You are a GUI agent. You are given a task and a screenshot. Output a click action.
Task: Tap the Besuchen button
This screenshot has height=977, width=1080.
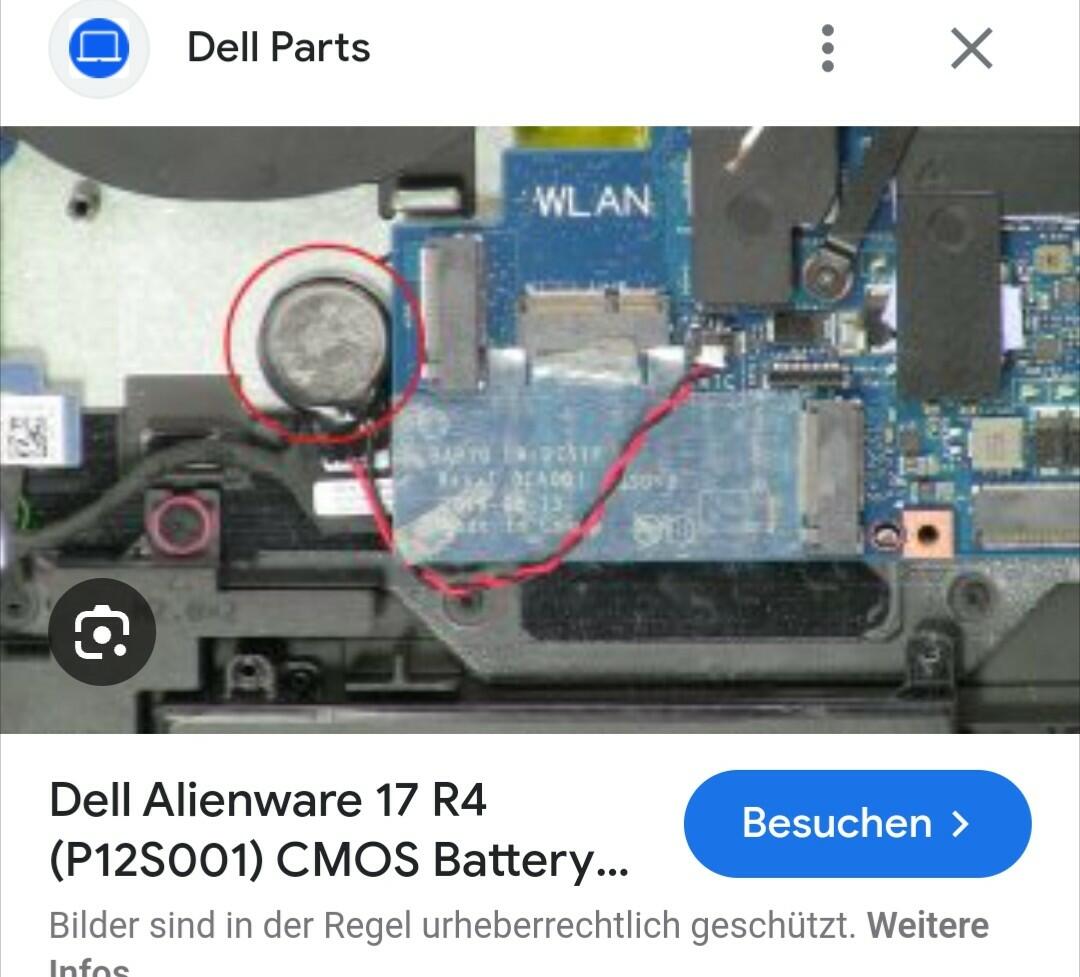click(857, 823)
